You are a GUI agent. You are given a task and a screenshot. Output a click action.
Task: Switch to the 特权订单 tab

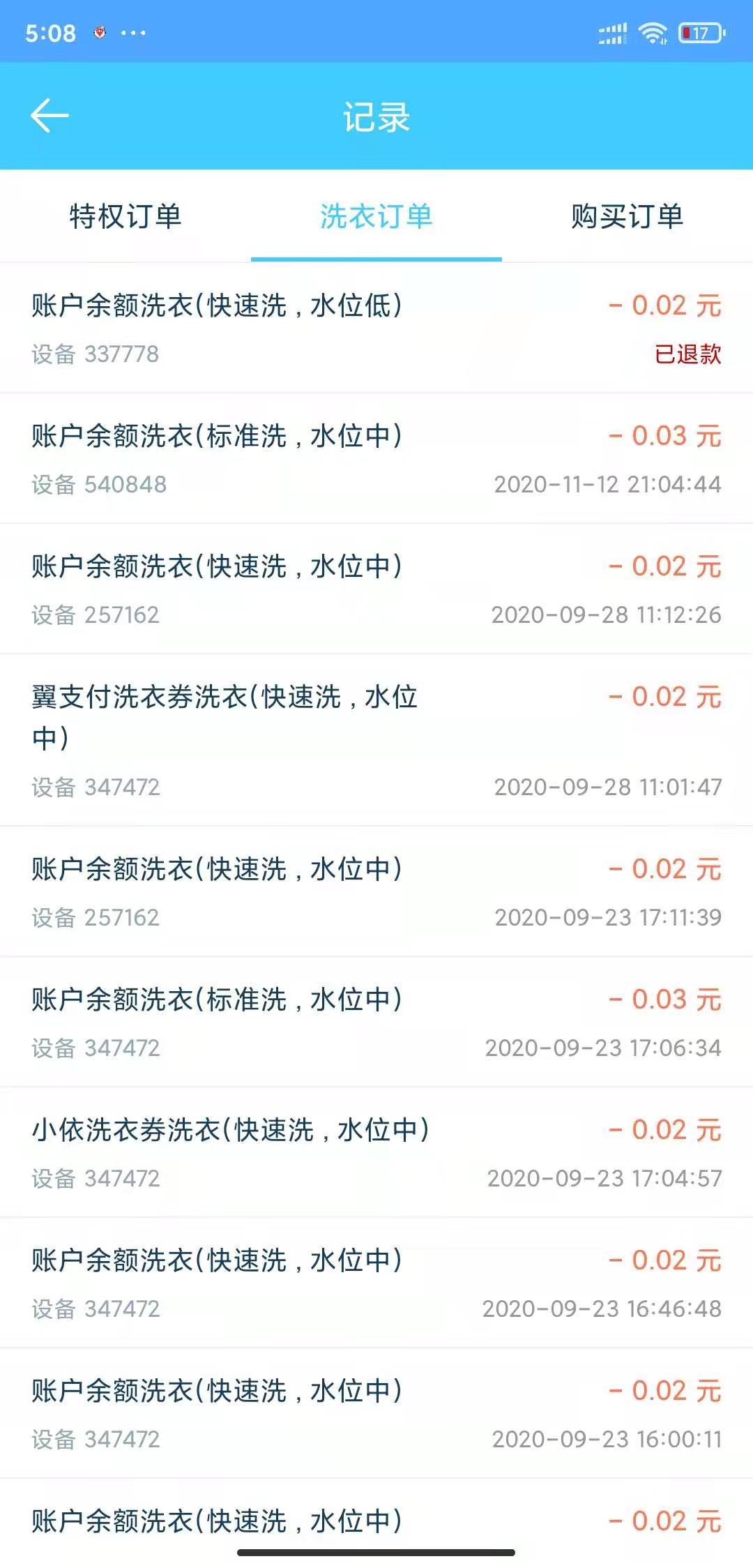tap(126, 217)
